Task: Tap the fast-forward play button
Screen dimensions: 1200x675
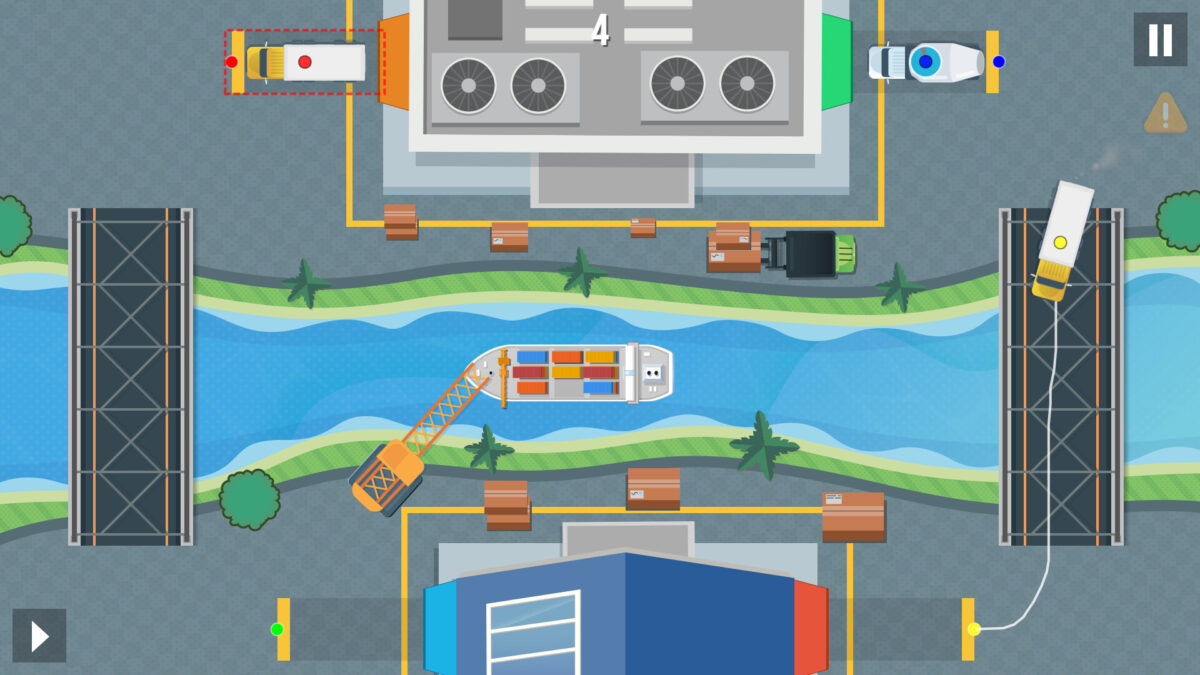Action: pos(39,636)
